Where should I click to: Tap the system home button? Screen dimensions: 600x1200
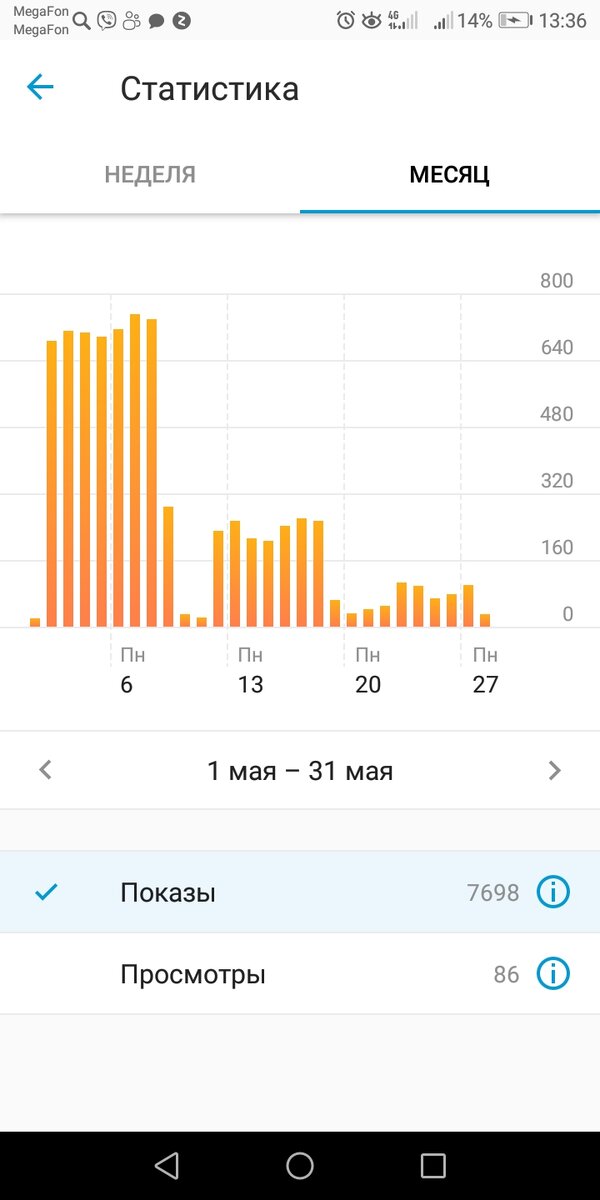(300, 1165)
